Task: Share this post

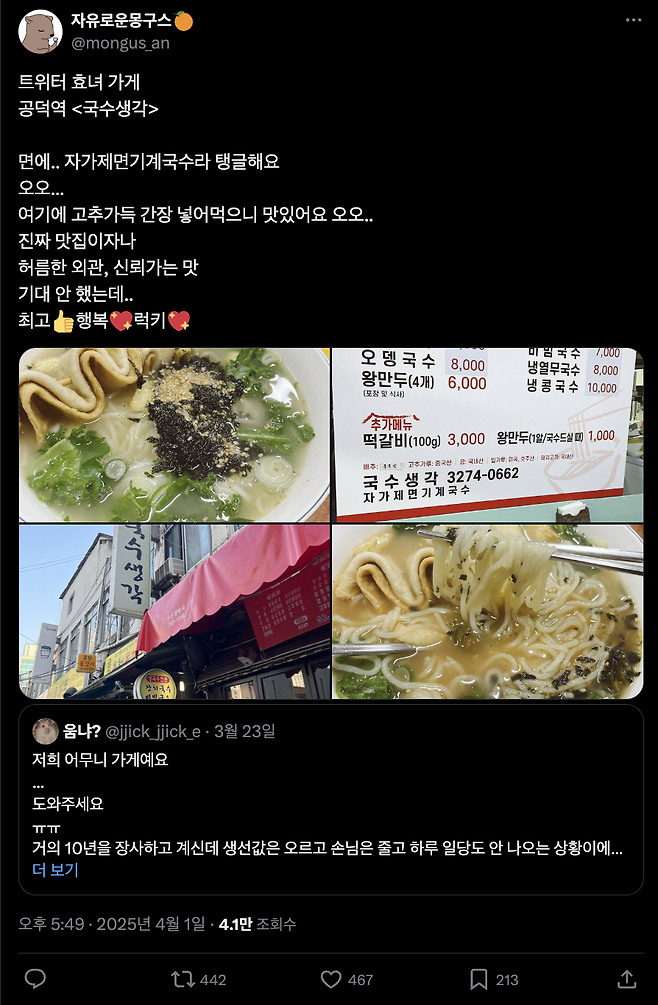Action: coord(626,979)
